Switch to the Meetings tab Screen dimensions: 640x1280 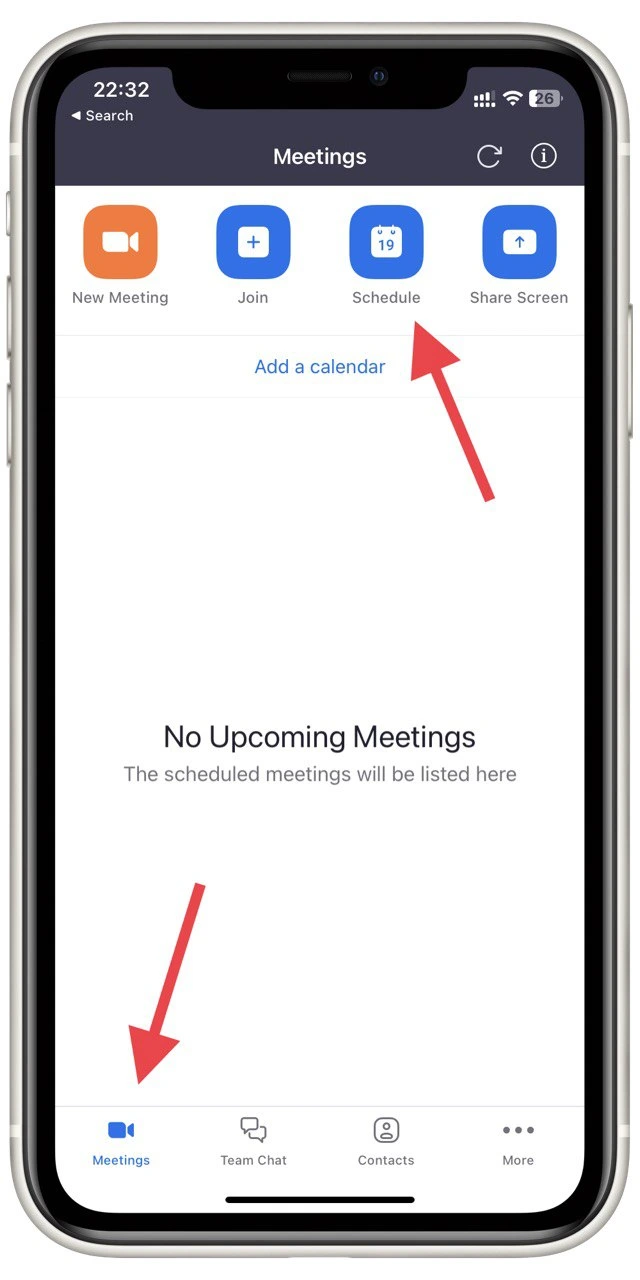121,1143
